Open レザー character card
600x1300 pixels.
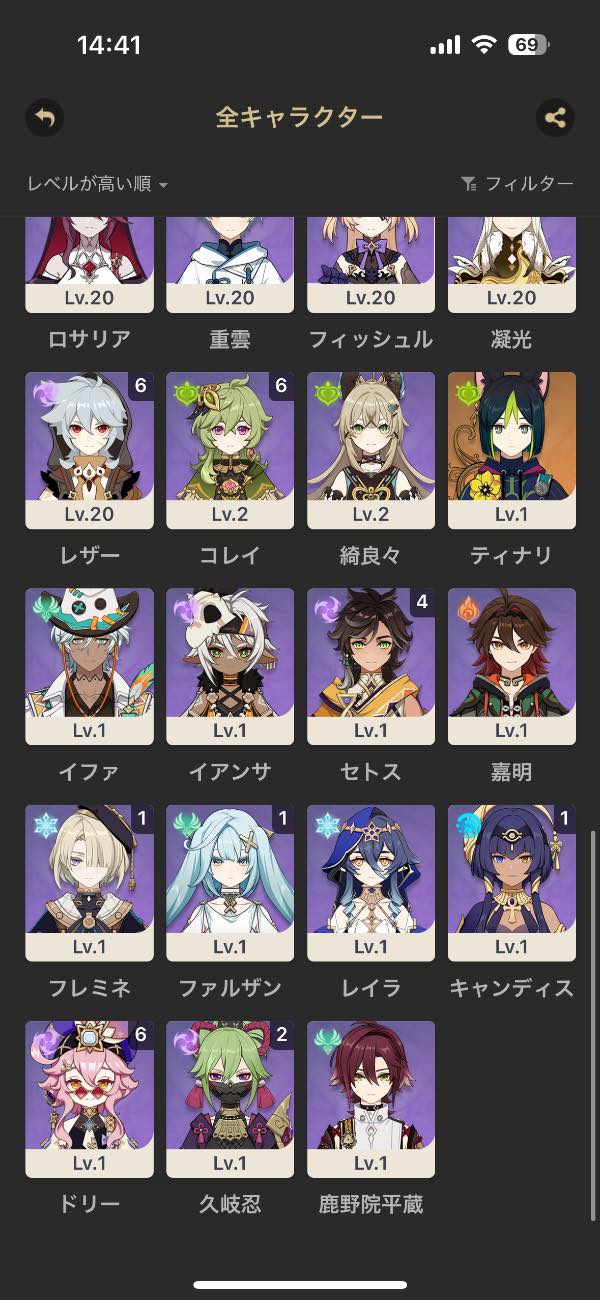pyautogui.click(x=89, y=450)
